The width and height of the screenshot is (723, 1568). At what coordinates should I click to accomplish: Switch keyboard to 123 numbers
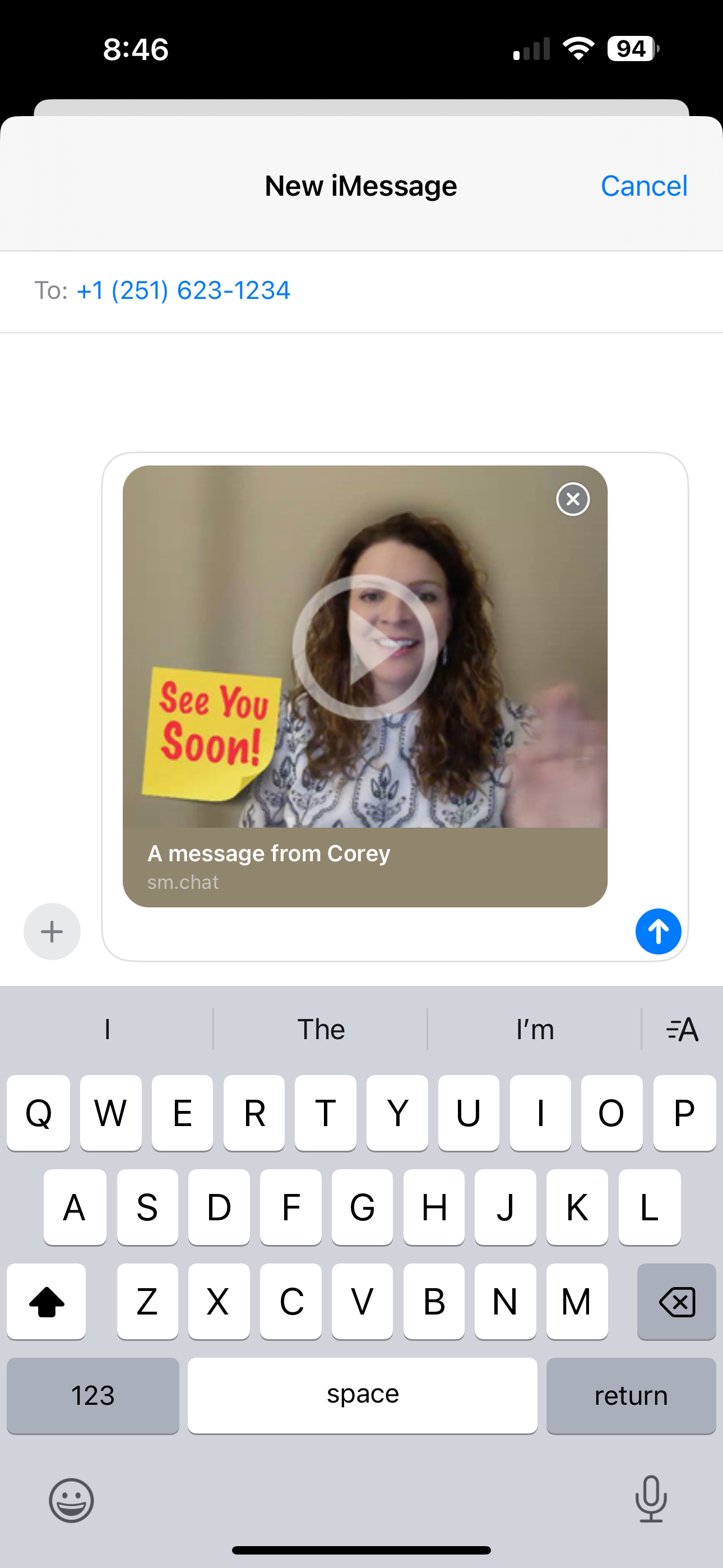coord(92,1395)
